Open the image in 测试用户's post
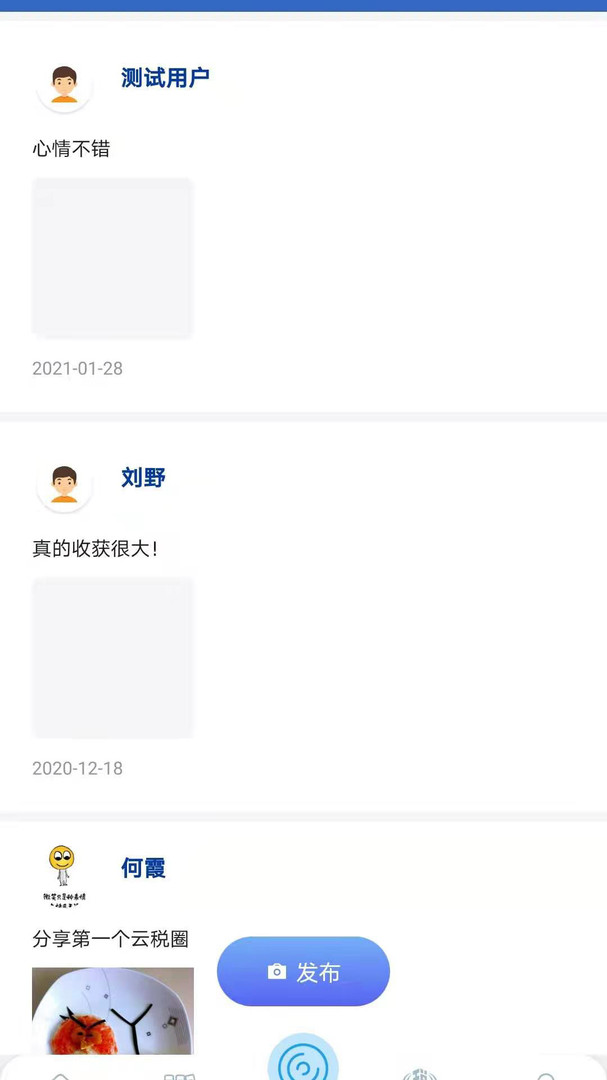Viewport: 607px width, 1080px height. coord(112,257)
